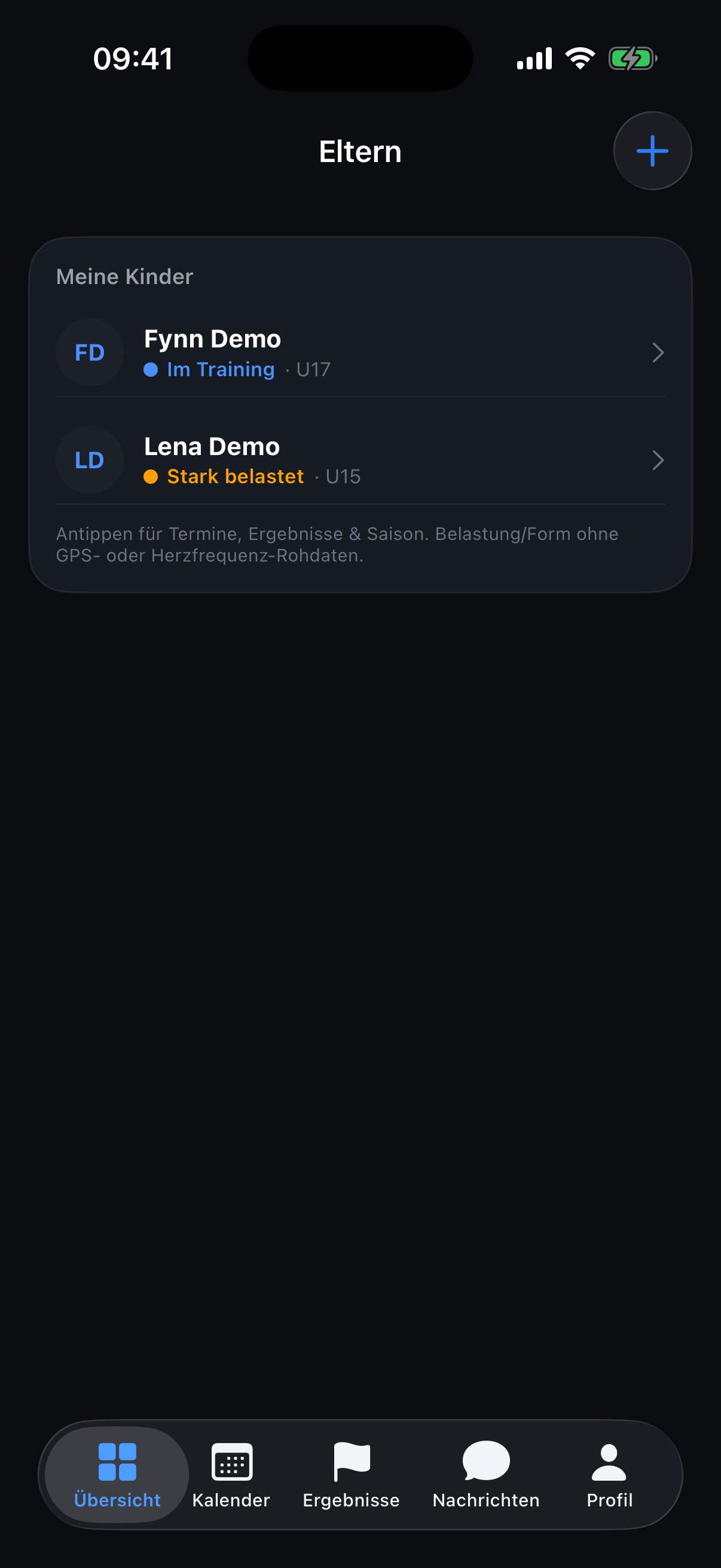Switch to the Kalender tab
Screen dimensions: 721x1568
pyautogui.click(x=231, y=1474)
